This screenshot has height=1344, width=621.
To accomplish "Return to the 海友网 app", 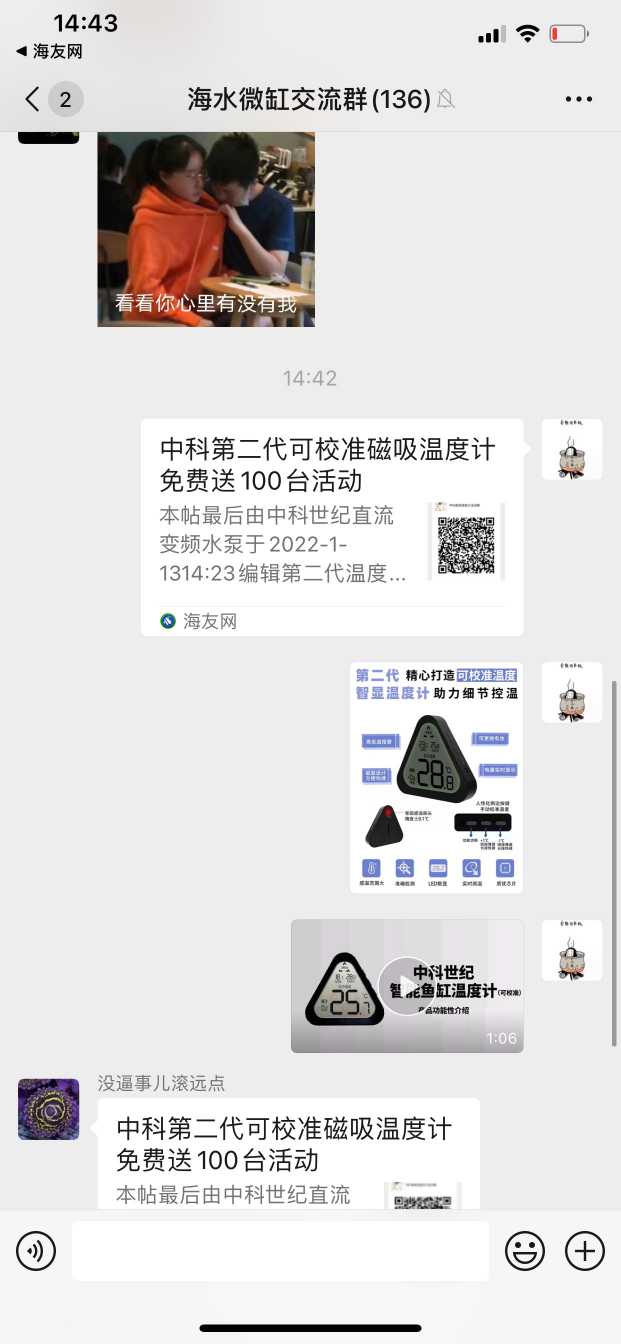I will [x=49, y=51].
